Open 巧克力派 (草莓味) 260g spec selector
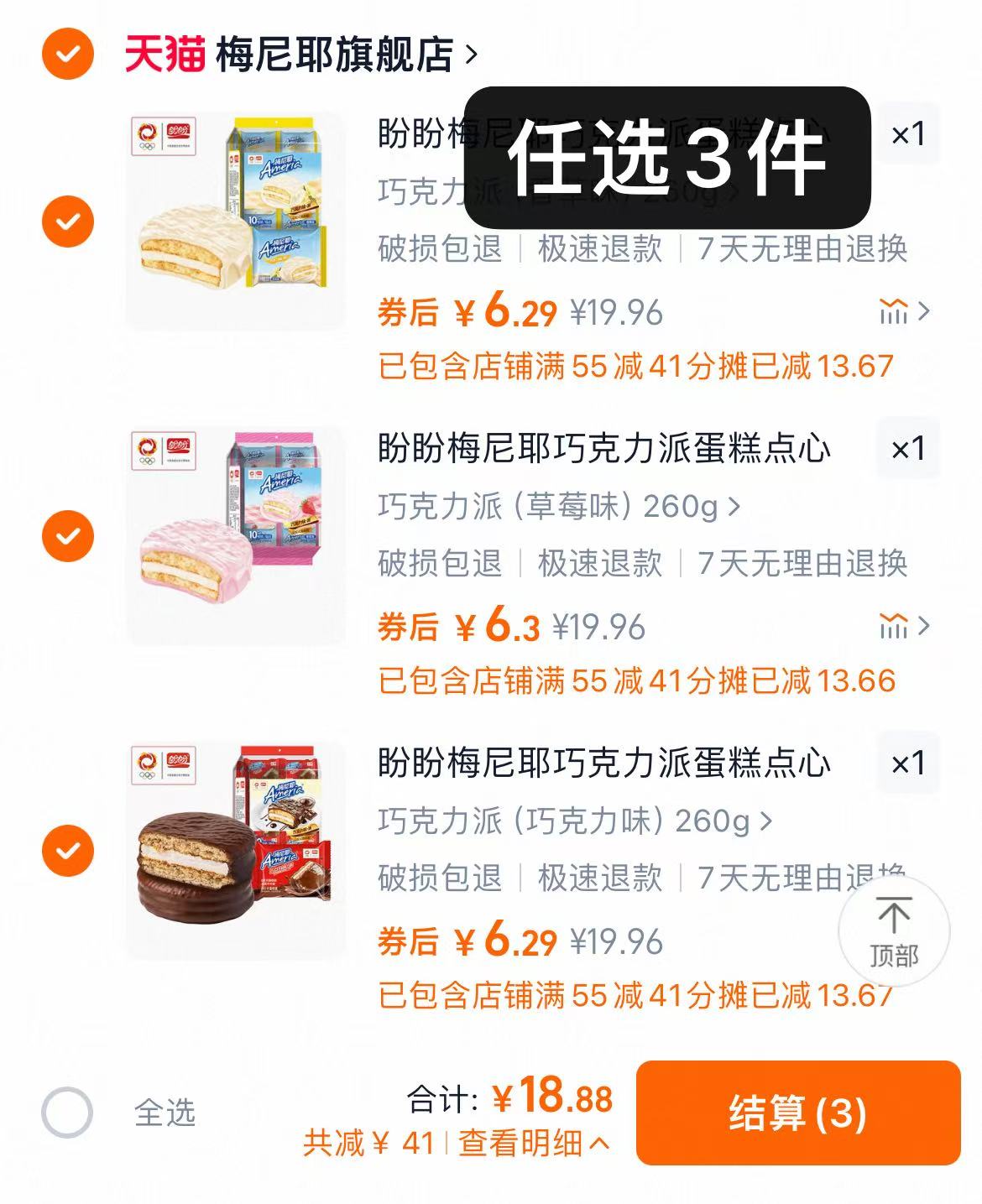The width and height of the screenshot is (982, 1204). [x=554, y=504]
